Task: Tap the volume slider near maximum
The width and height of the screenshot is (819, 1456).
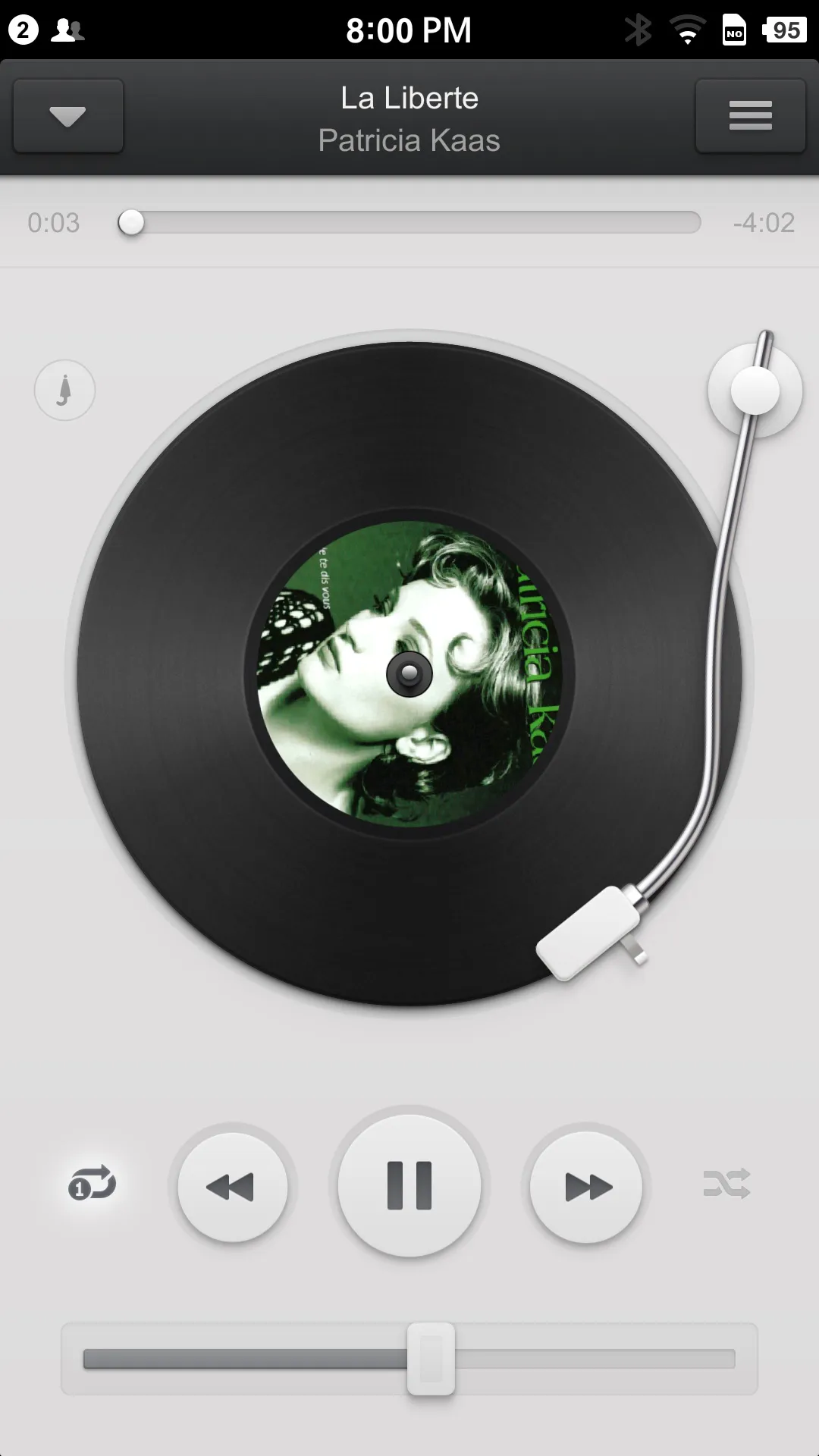Action: [713, 1359]
